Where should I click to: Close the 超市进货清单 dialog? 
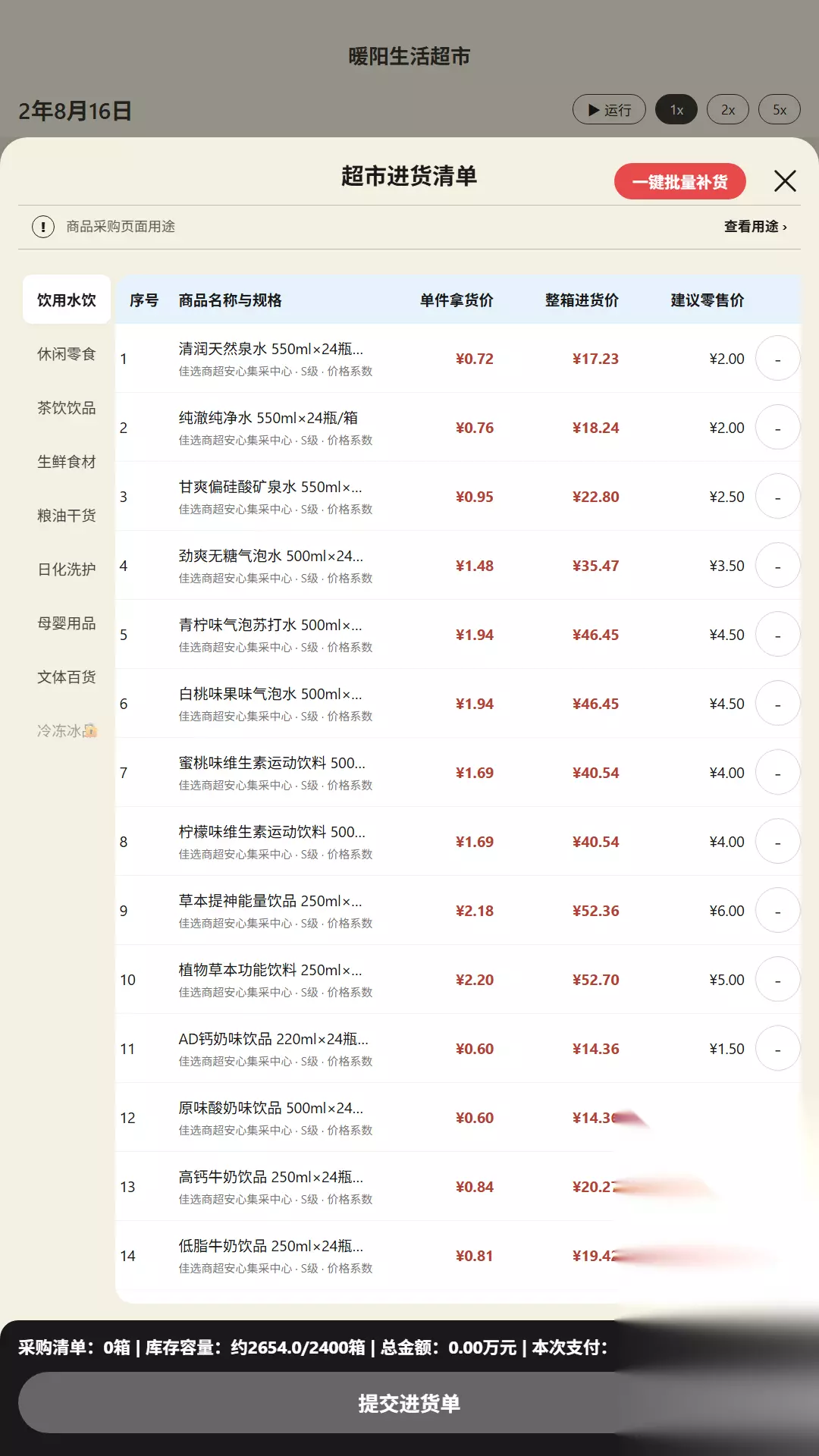click(785, 181)
